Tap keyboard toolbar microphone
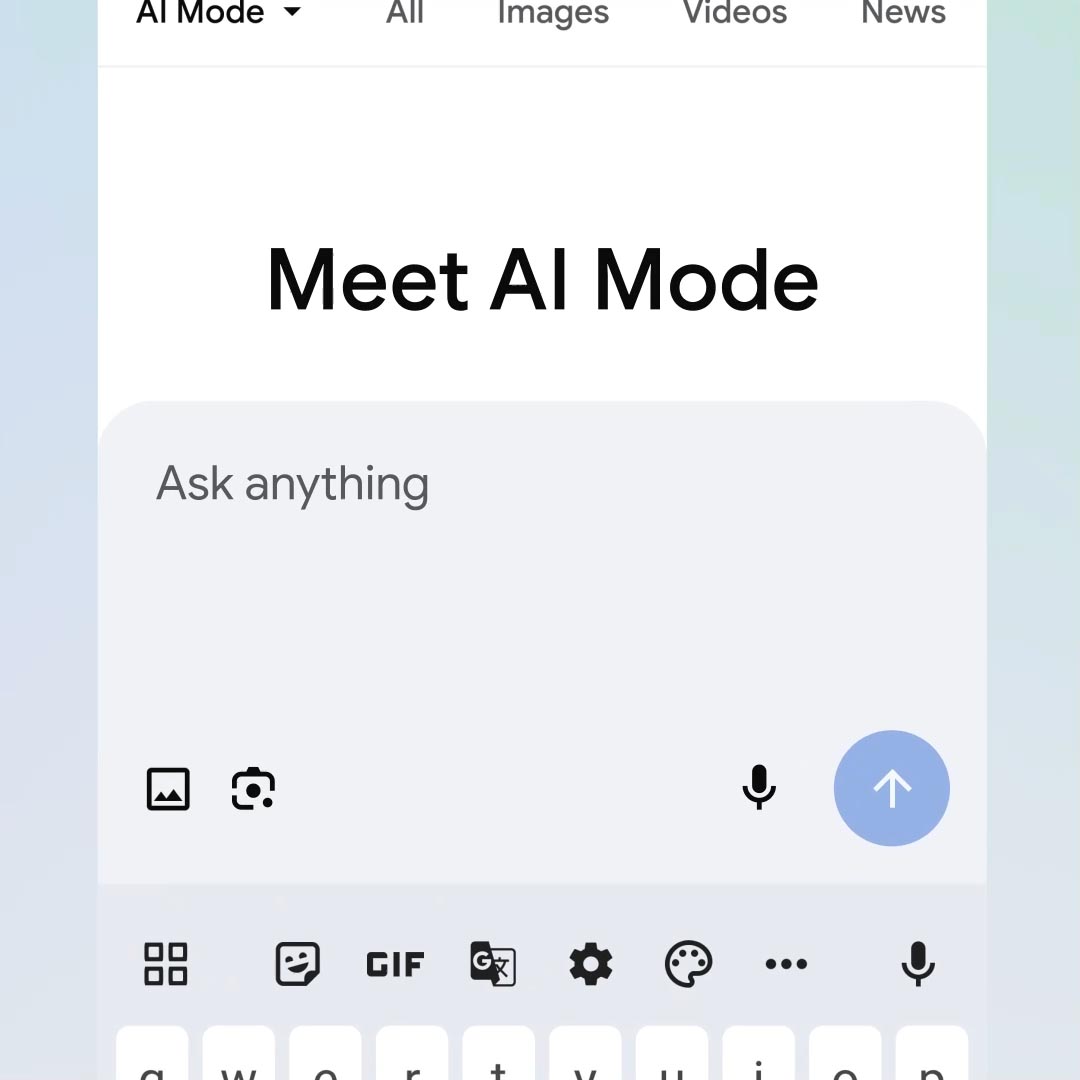This screenshot has height=1080, width=1080. click(917, 964)
